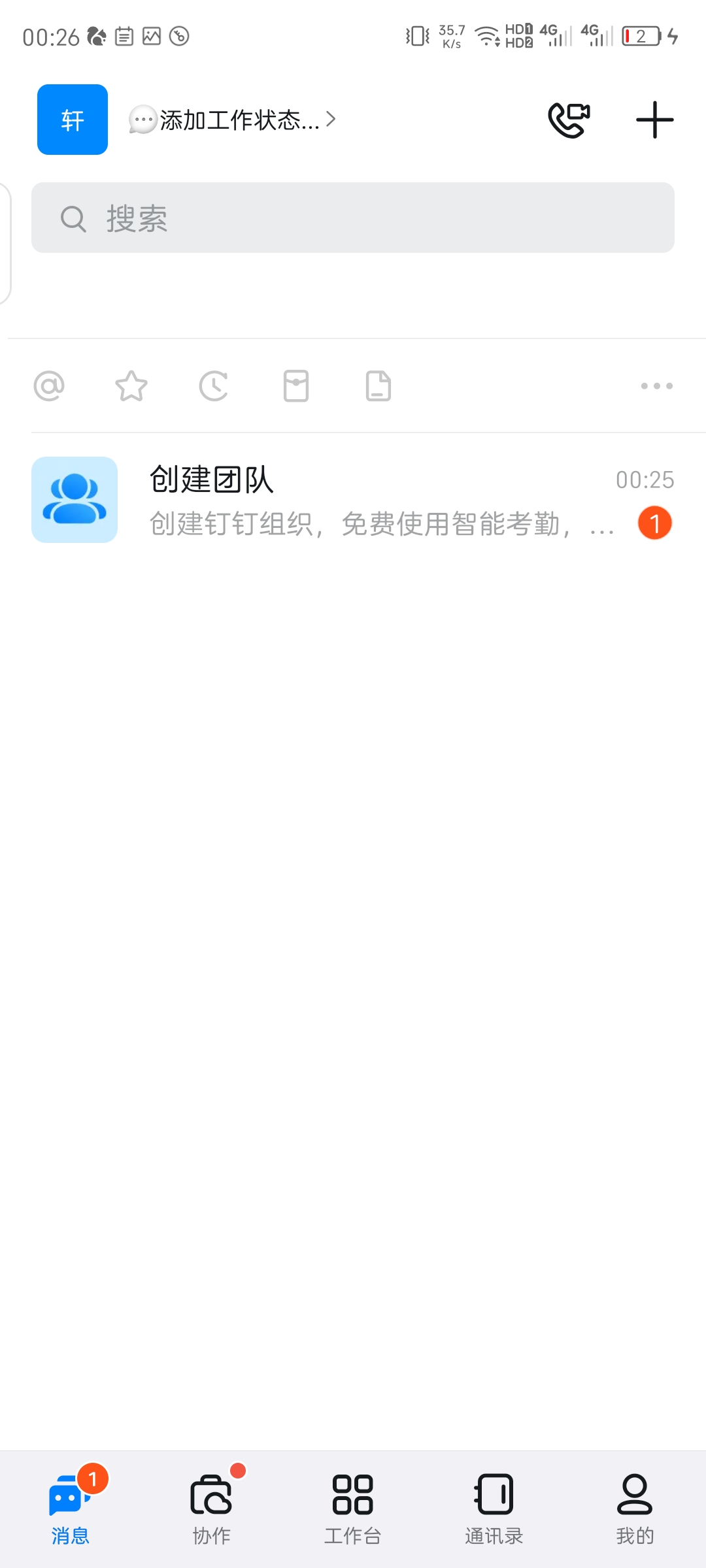Add a work status
The width and height of the screenshot is (706, 1568).
(233, 120)
